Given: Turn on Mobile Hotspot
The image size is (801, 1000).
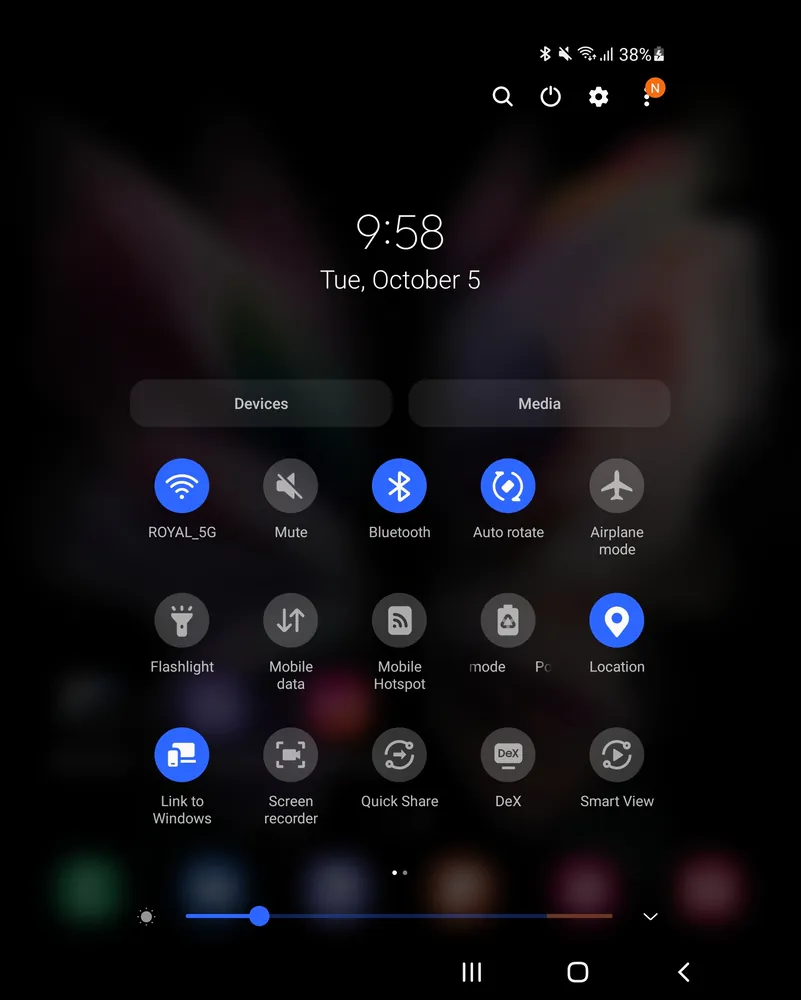Looking at the screenshot, I should [399, 621].
